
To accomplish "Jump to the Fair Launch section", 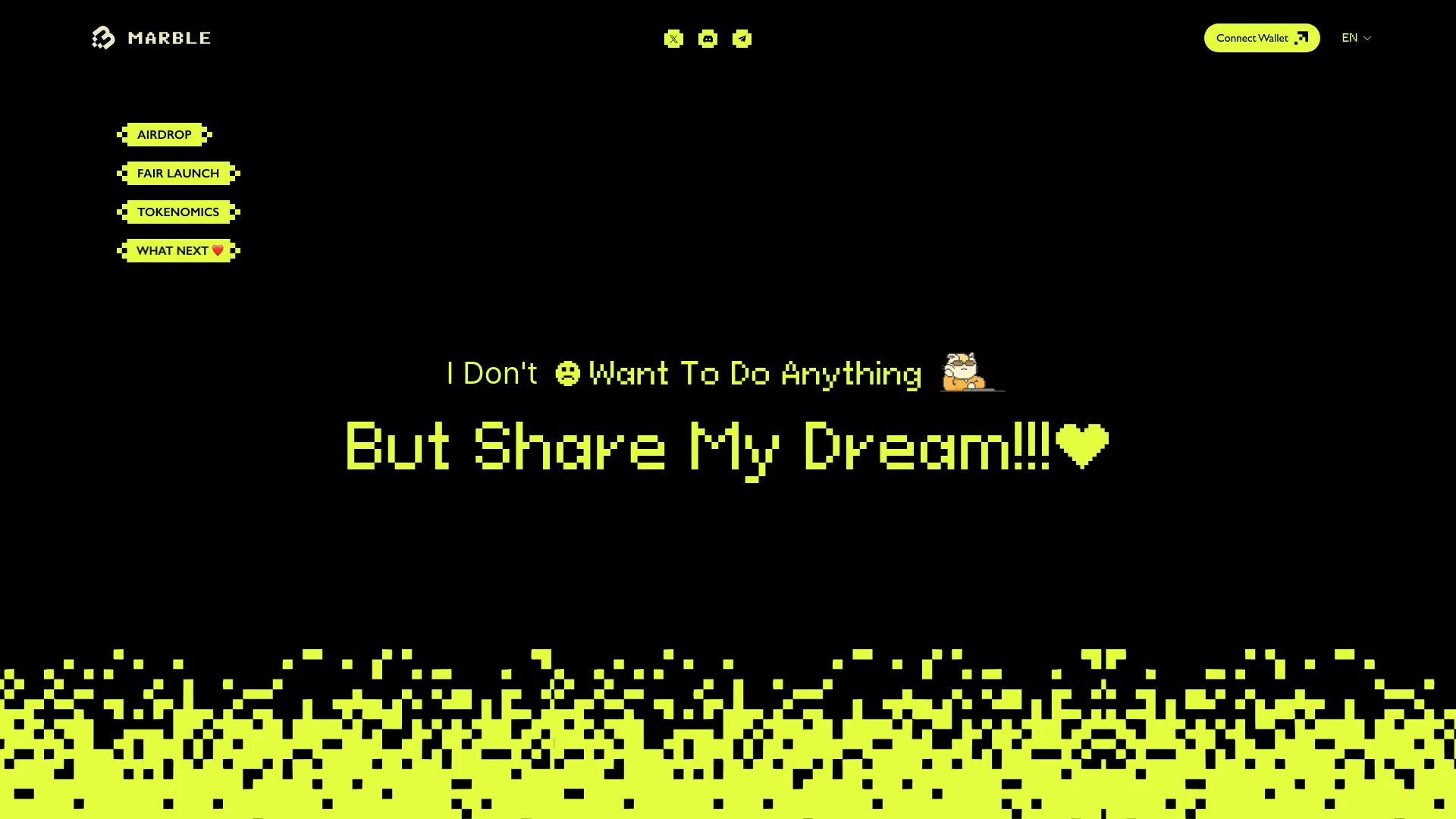I will [x=178, y=174].
